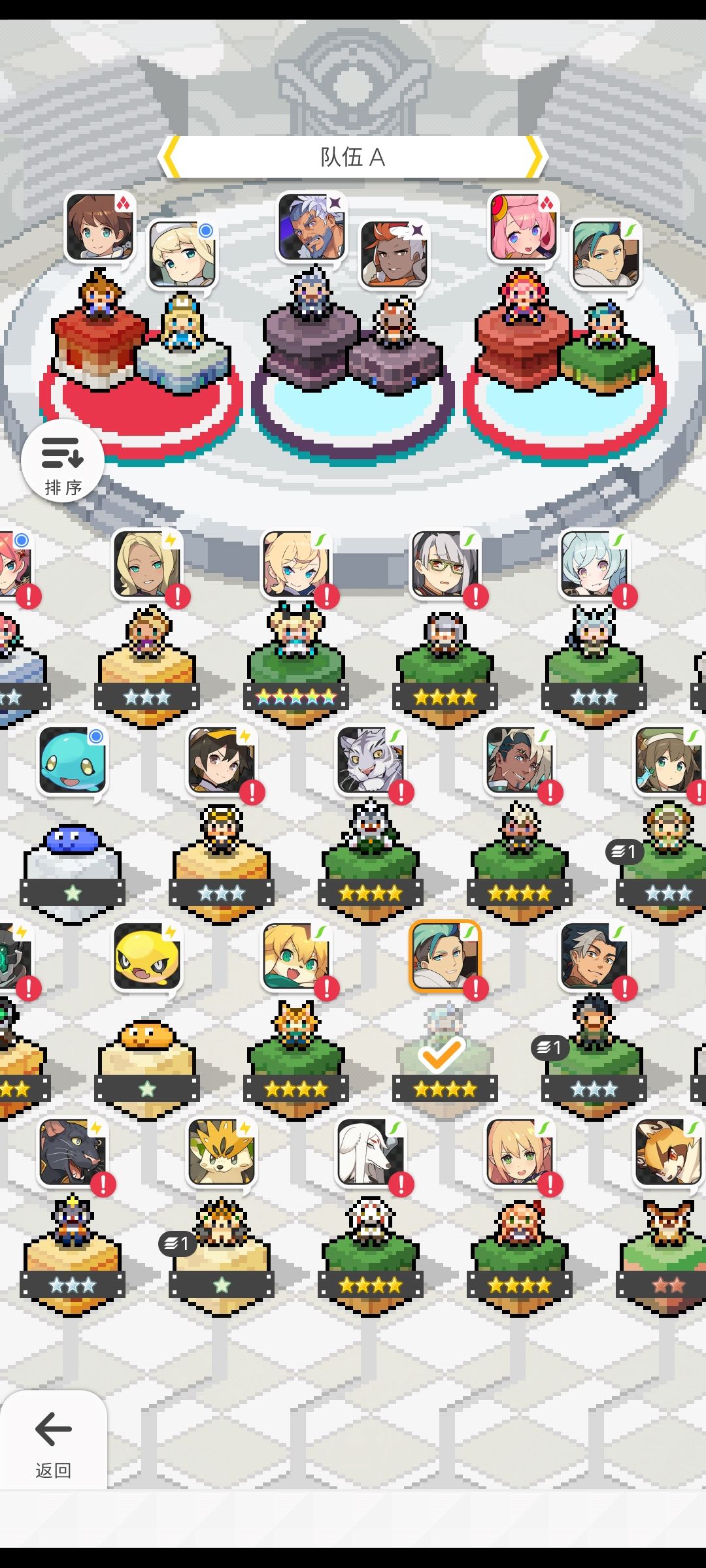Pick the black panther hero

coord(72,1152)
